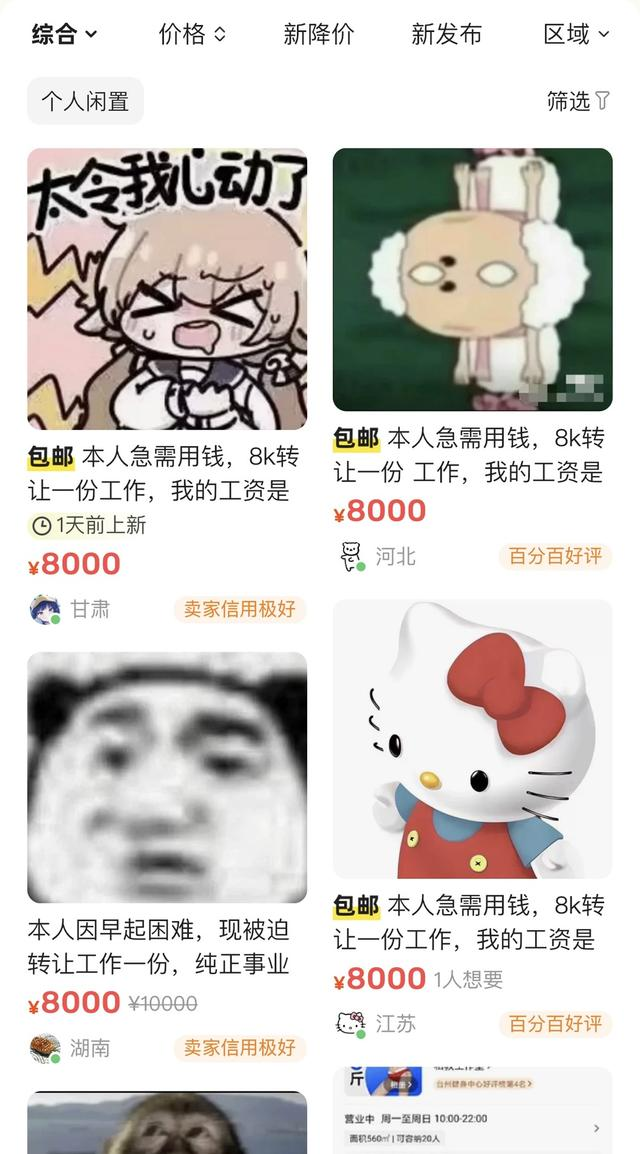Show 新发布 listings
640x1154 pixels.
(x=446, y=34)
